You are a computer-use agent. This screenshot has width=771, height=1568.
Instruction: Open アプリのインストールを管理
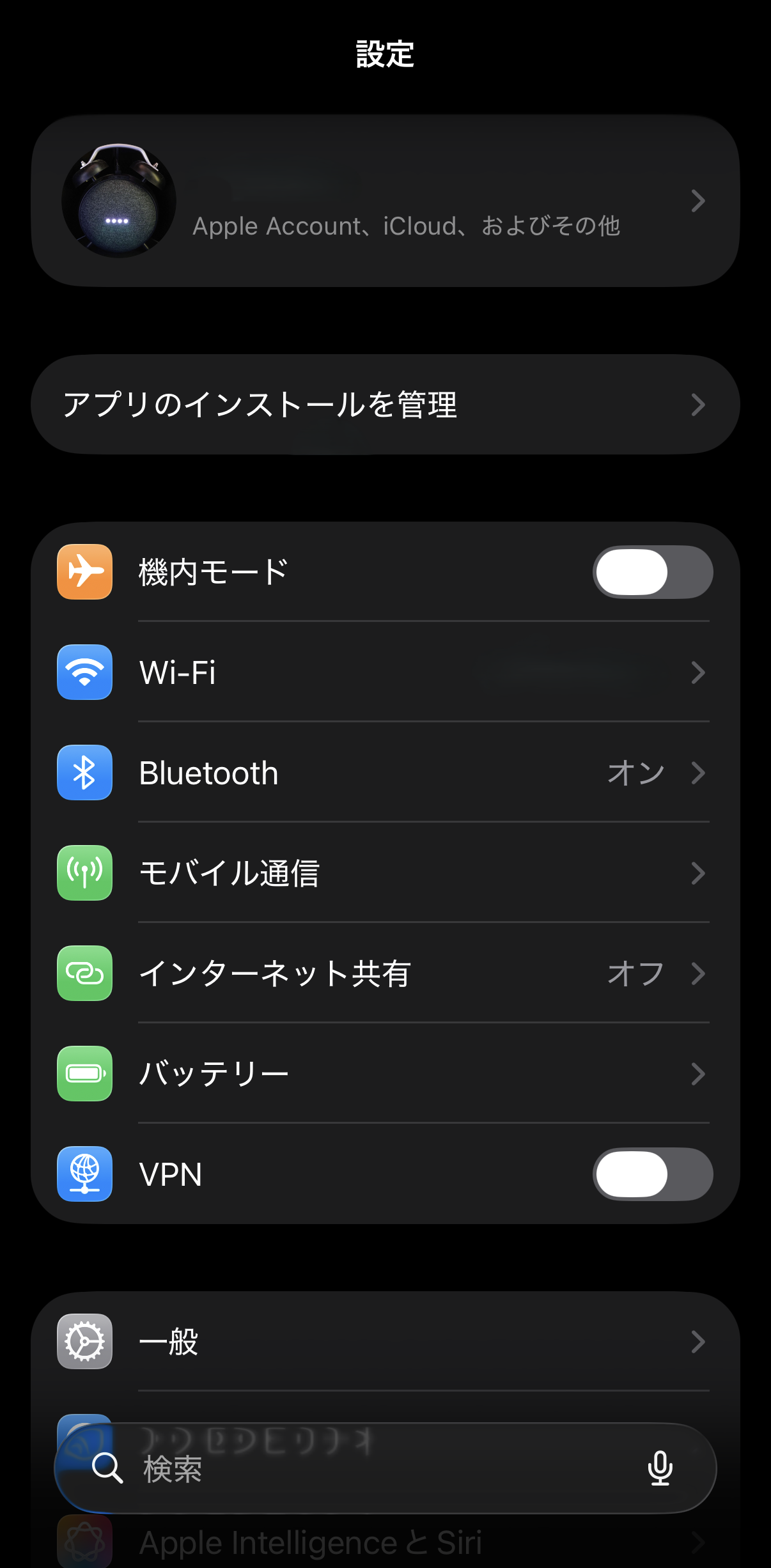pyautogui.click(x=384, y=404)
